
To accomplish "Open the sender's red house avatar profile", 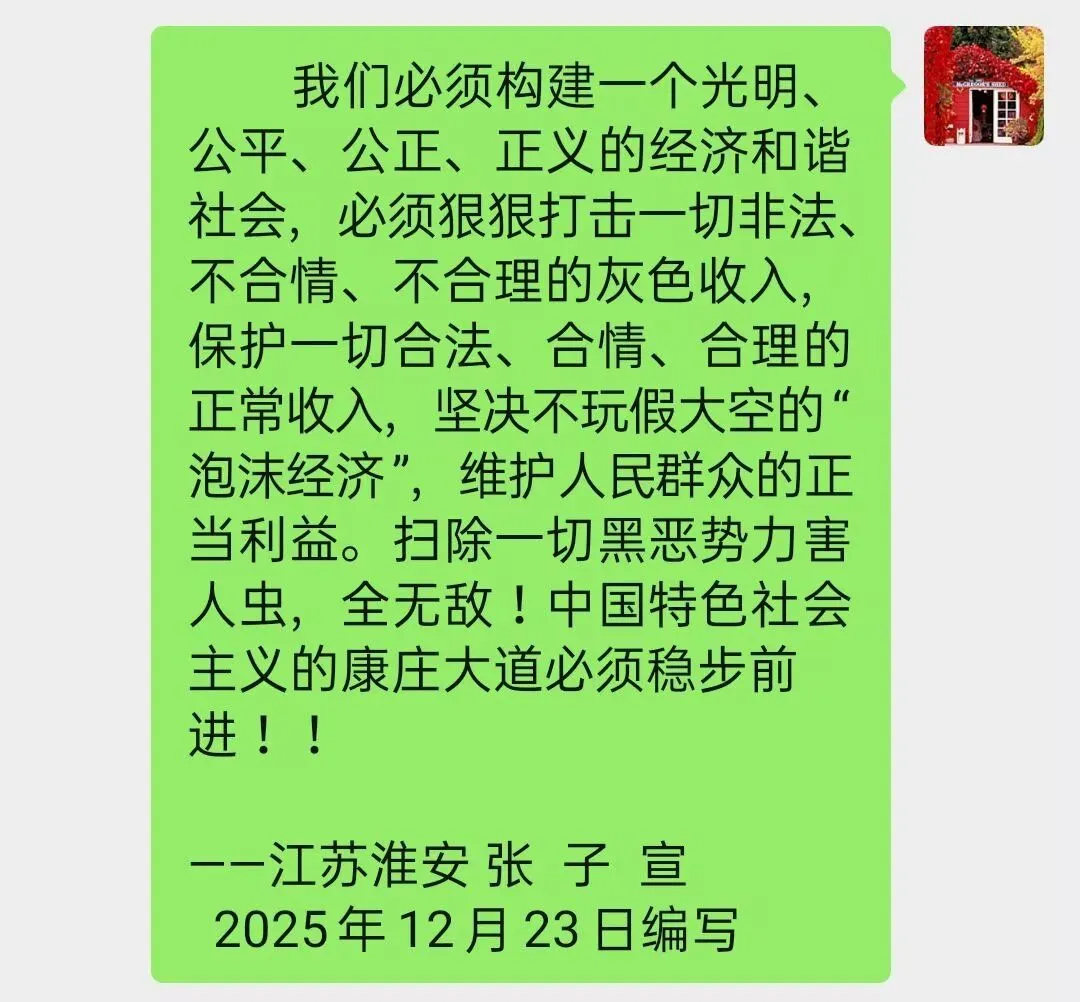I will click(x=983, y=85).
